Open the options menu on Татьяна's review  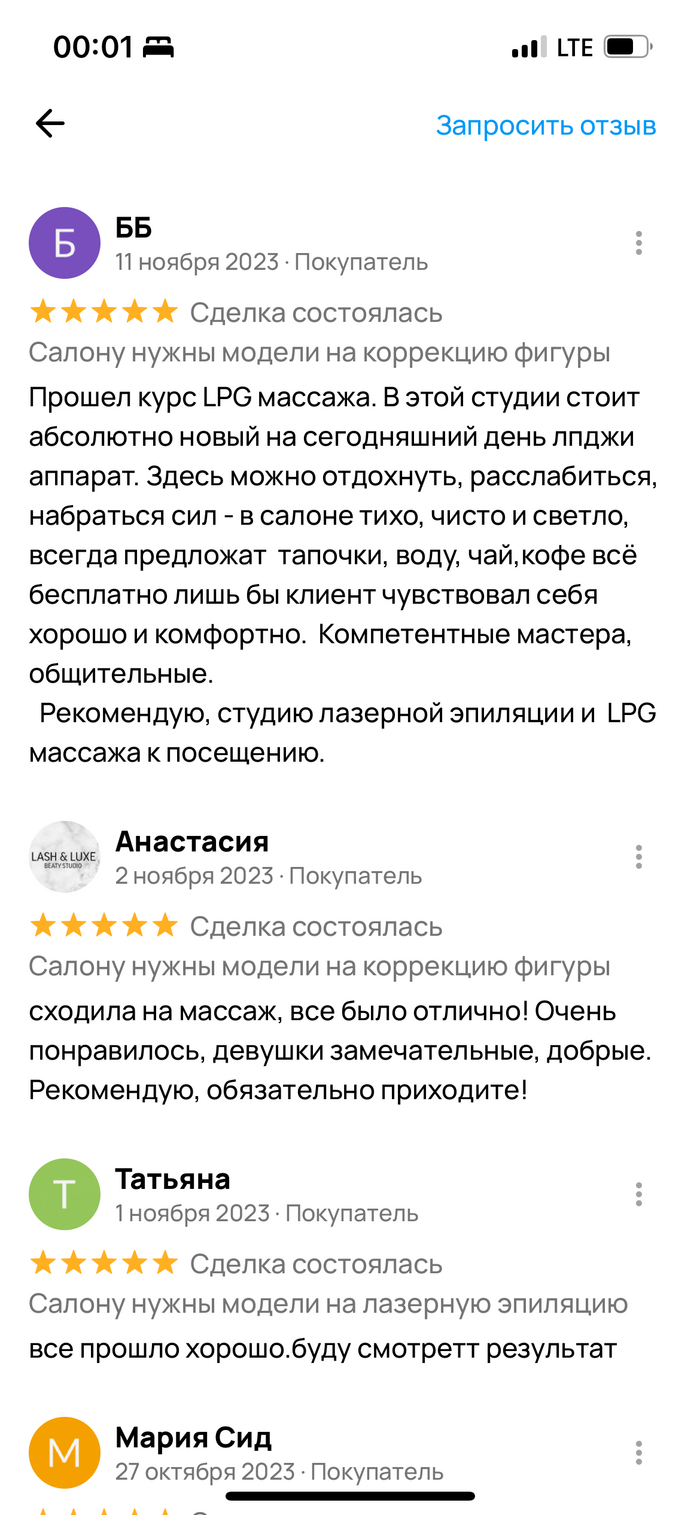coord(639,1194)
